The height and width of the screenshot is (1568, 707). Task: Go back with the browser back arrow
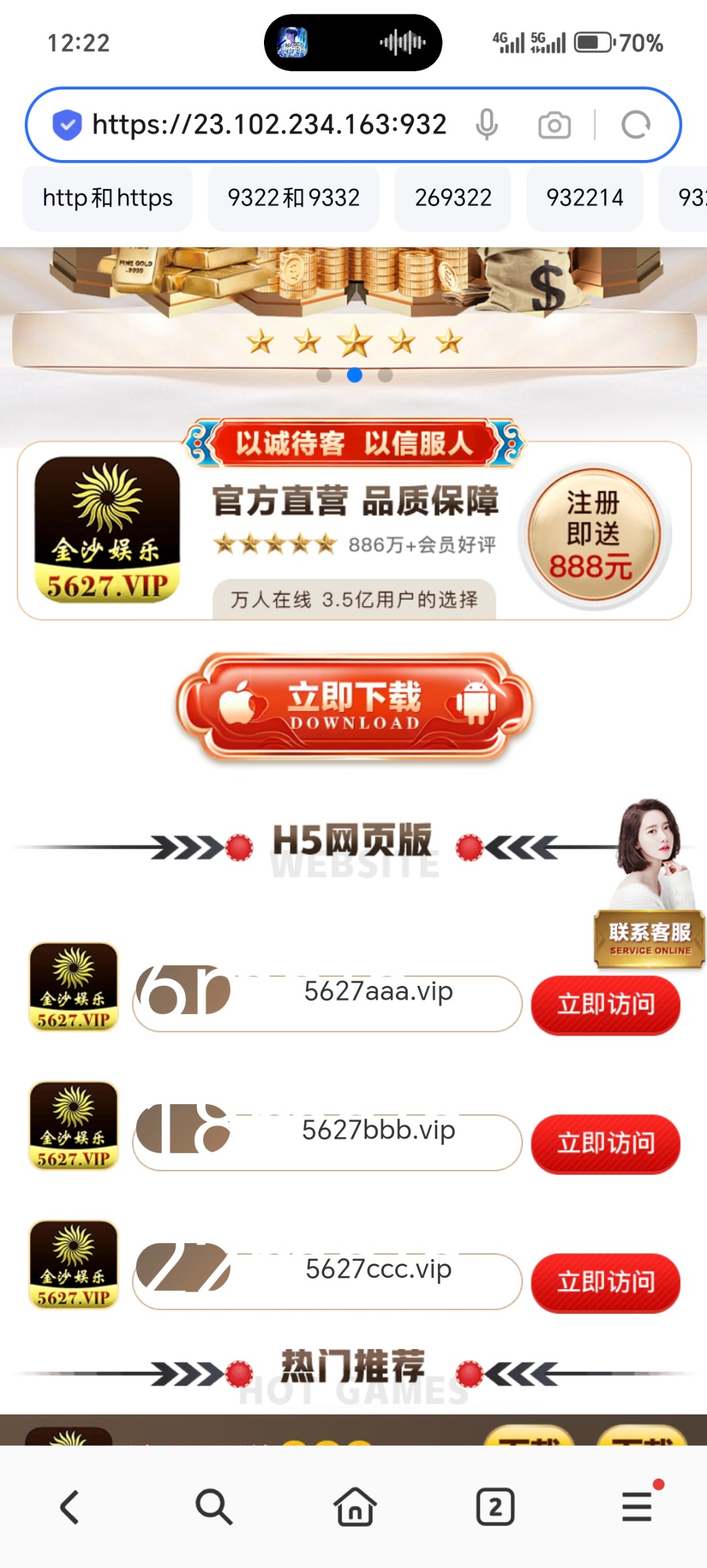[70, 1507]
